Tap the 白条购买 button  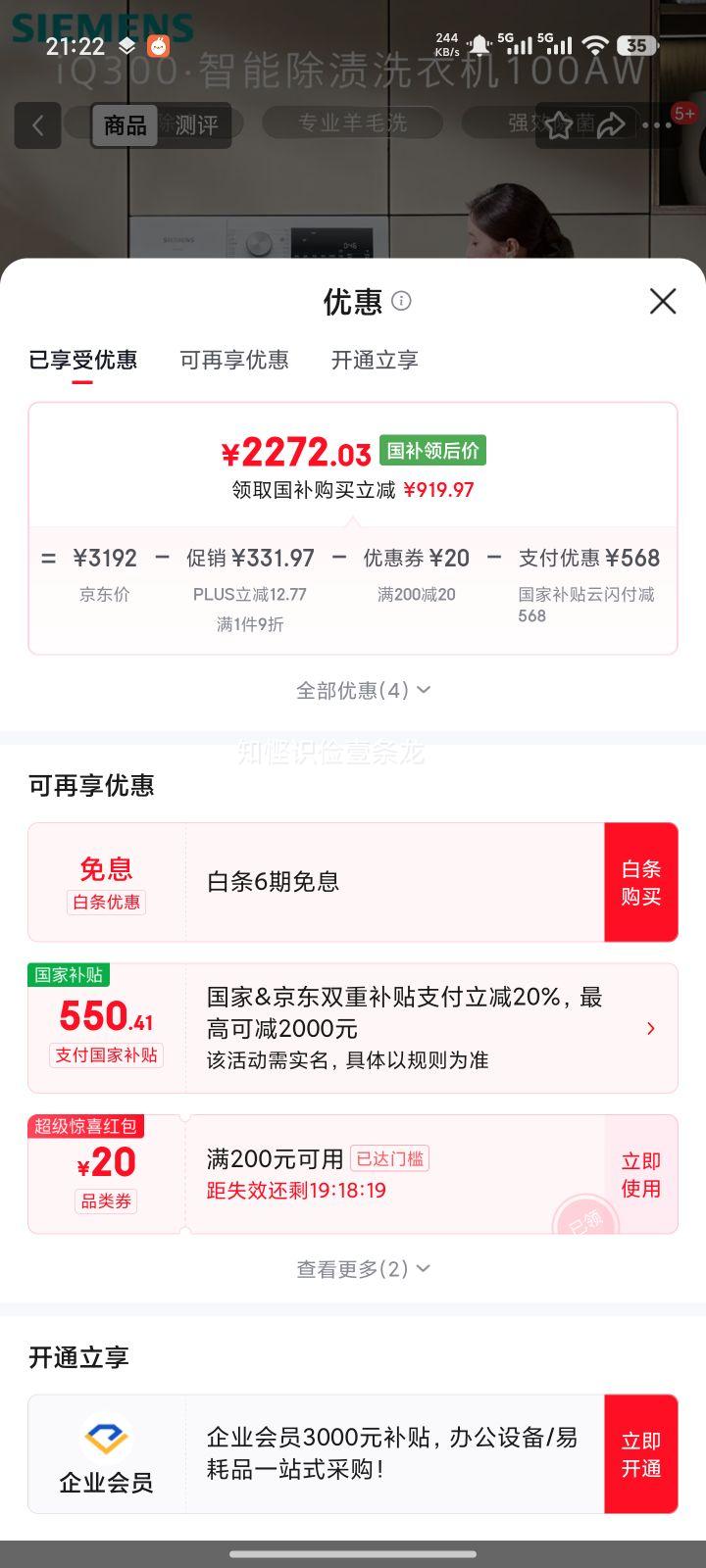pos(641,882)
